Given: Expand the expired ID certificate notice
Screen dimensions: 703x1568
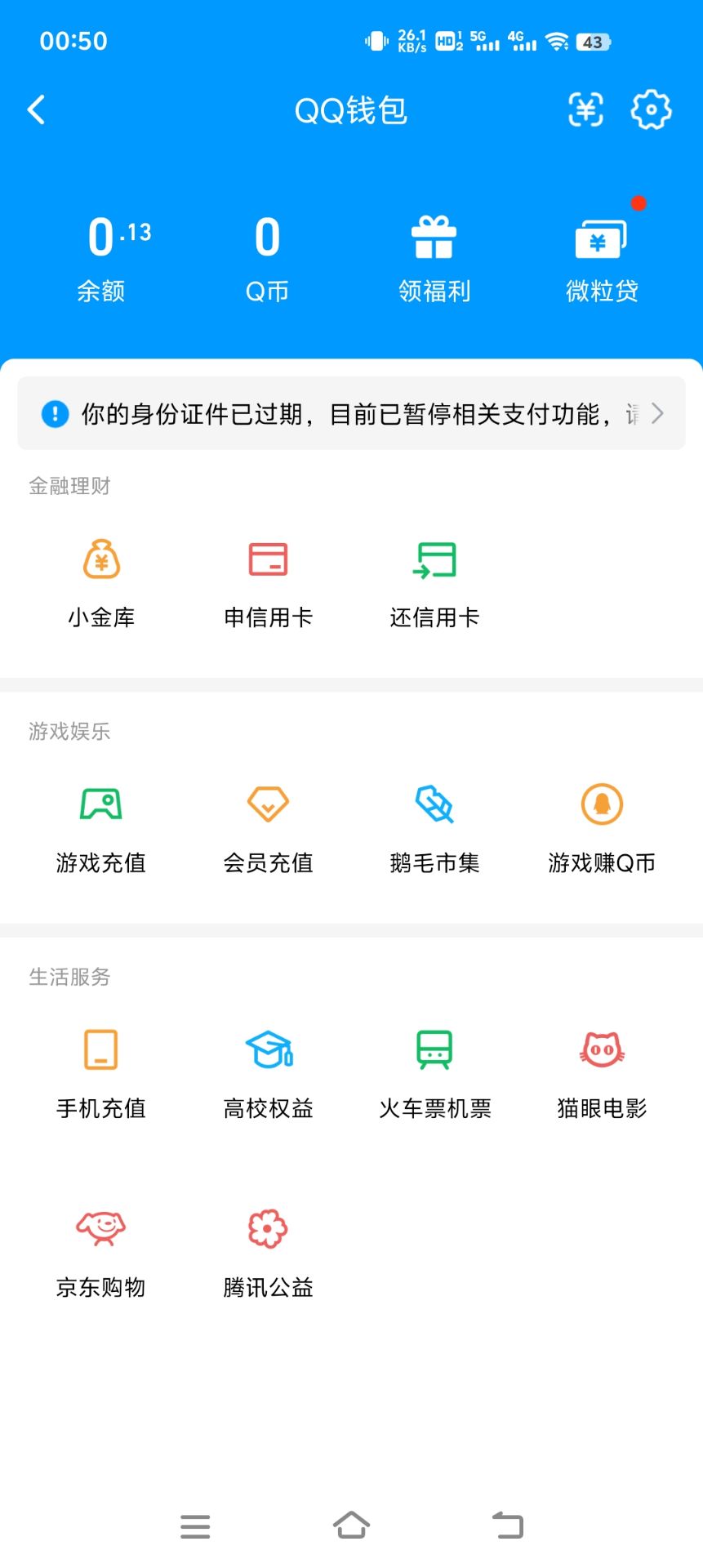Looking at the screenshot, I should click(351, 414).
